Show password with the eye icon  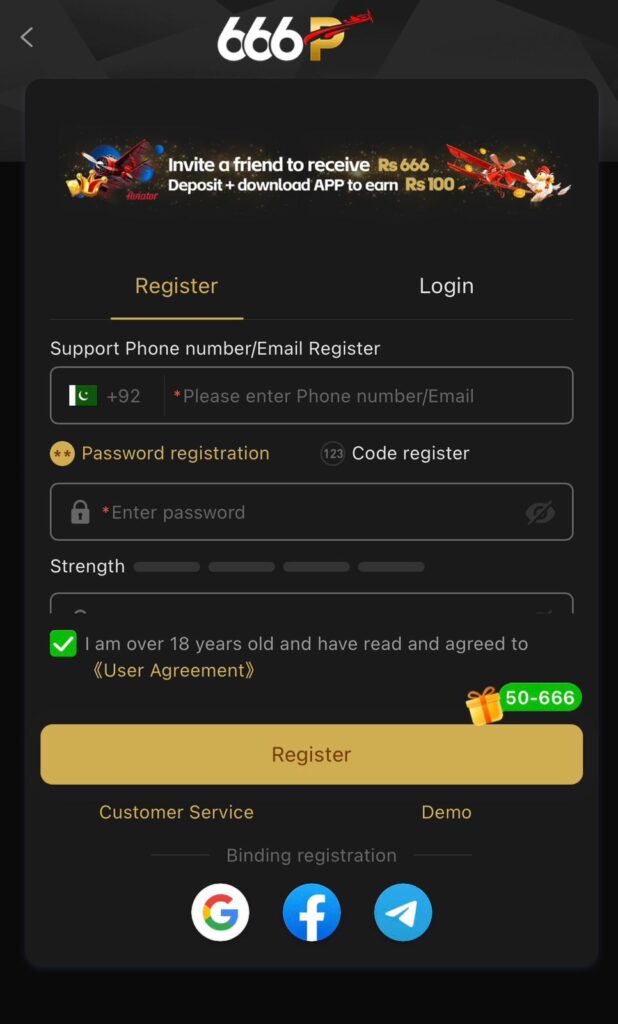pos(540,513)
